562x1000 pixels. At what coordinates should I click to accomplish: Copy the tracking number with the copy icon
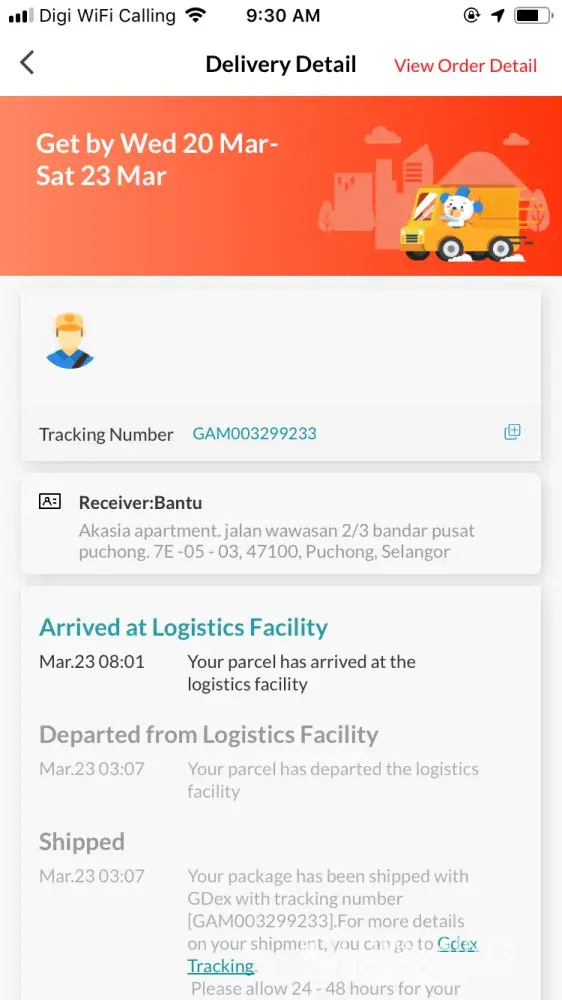click(x=512, y=432)
